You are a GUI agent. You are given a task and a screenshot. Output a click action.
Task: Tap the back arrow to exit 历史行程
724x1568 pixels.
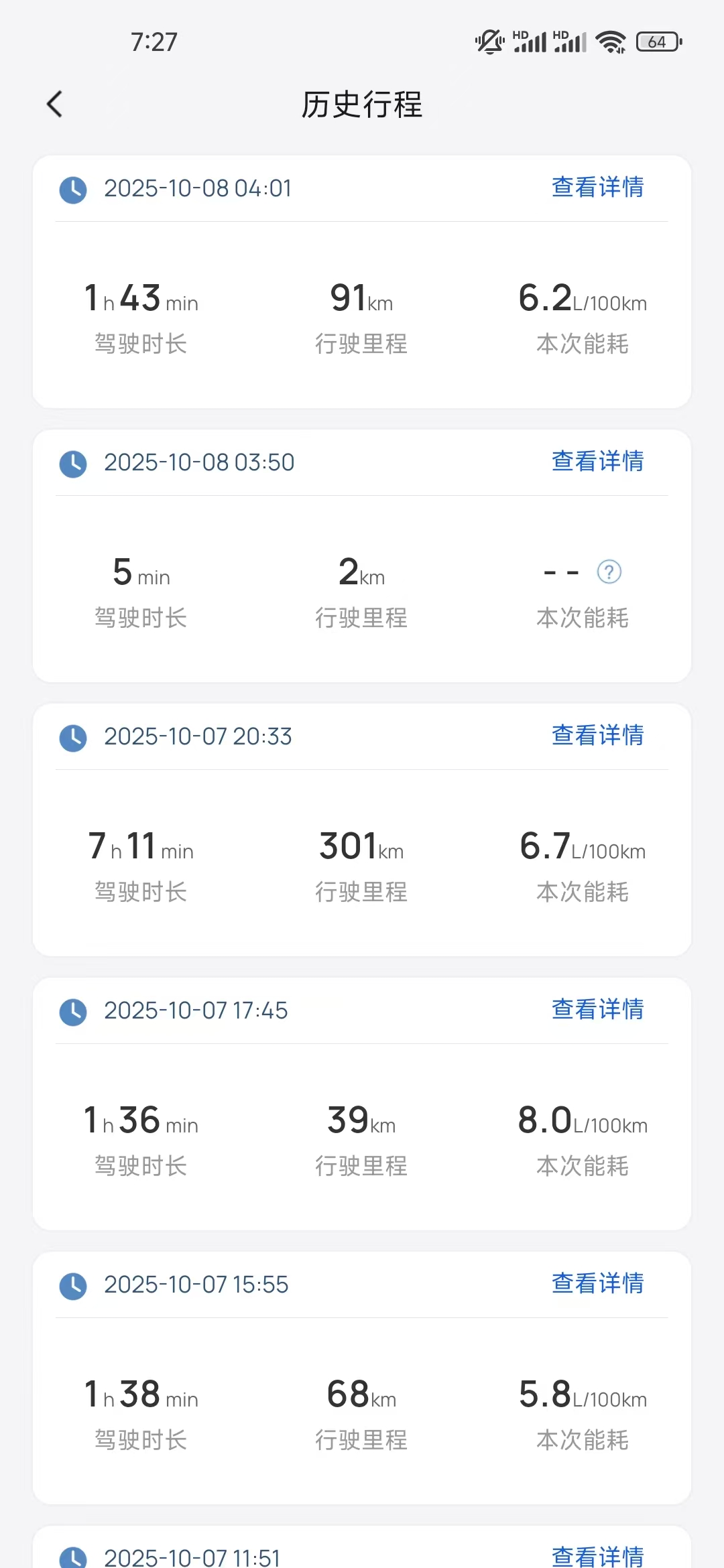55,104
